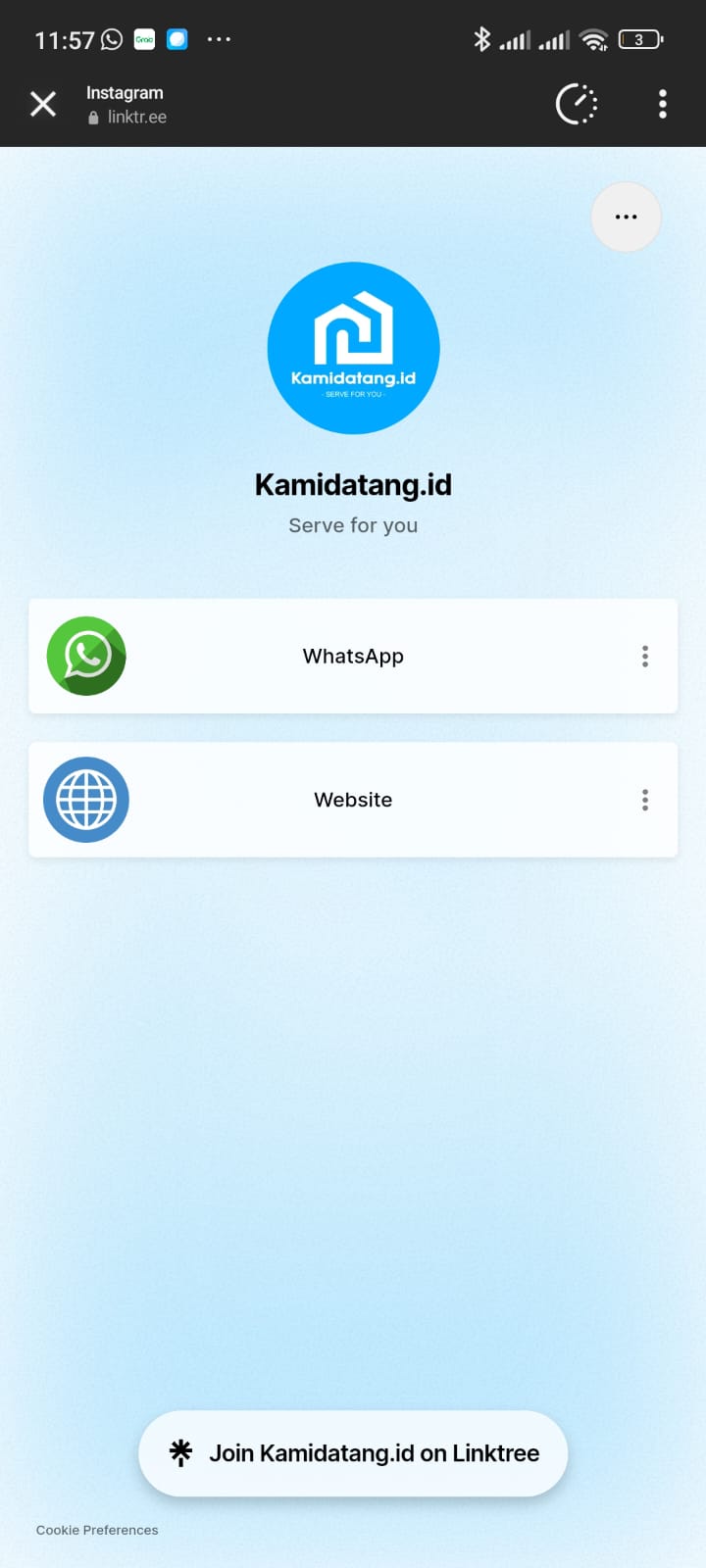Close the in-app browser
Screen dimensions: 706x1568
(x=43, y=104)
